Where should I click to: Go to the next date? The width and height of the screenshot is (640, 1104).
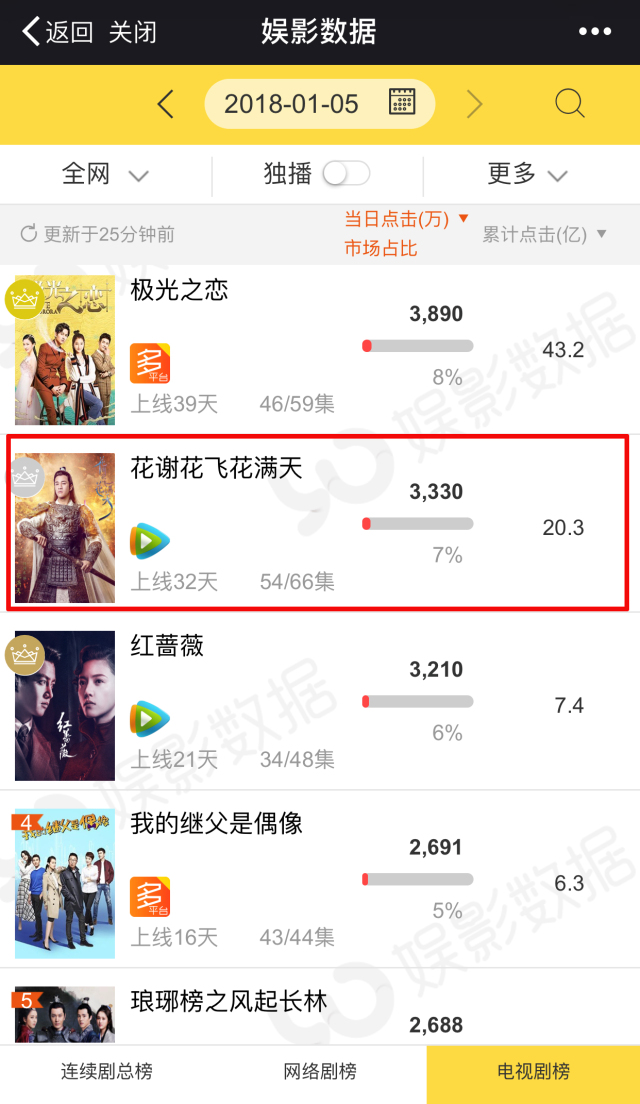(474, 104)
